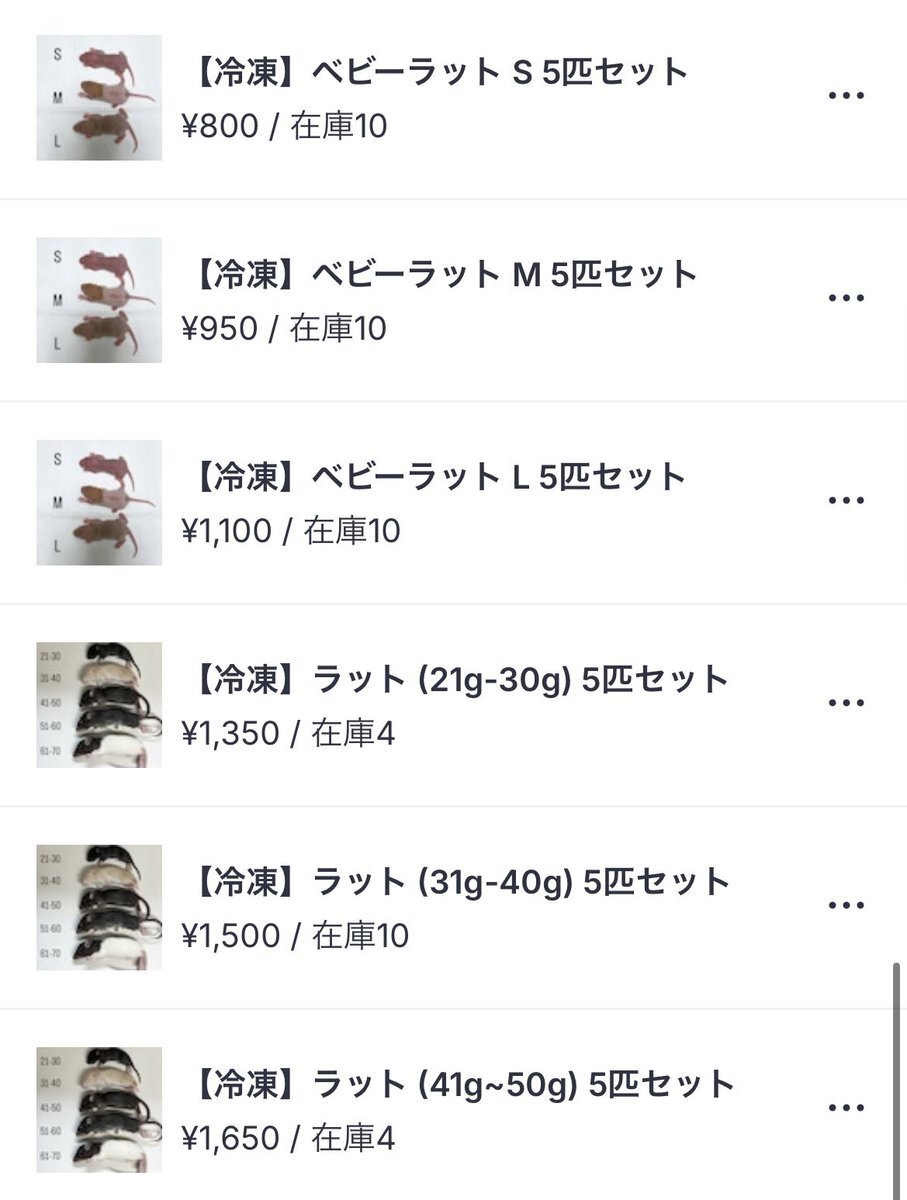
Task: Open more options for ラット (41g~50g) 5匹セット
Action: (x=846, y=1107)
